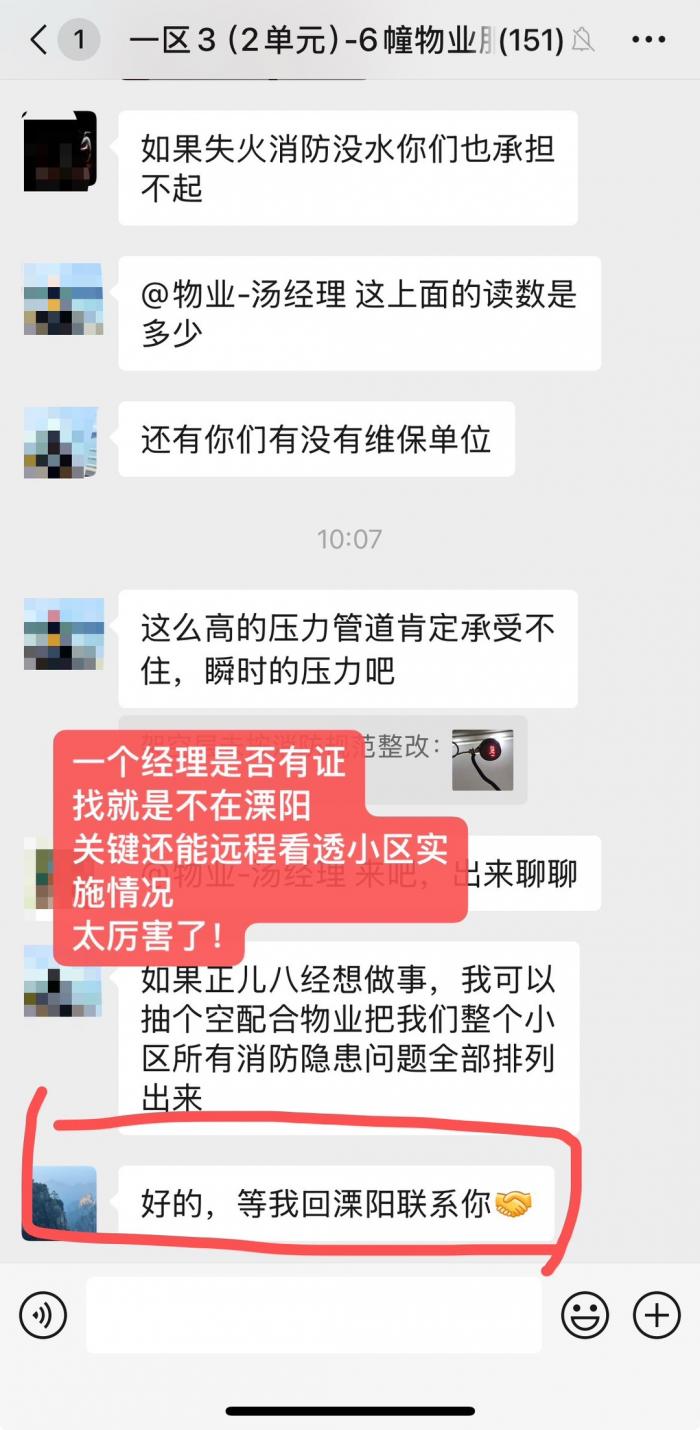Switch to voice message input

(43, 1314)
